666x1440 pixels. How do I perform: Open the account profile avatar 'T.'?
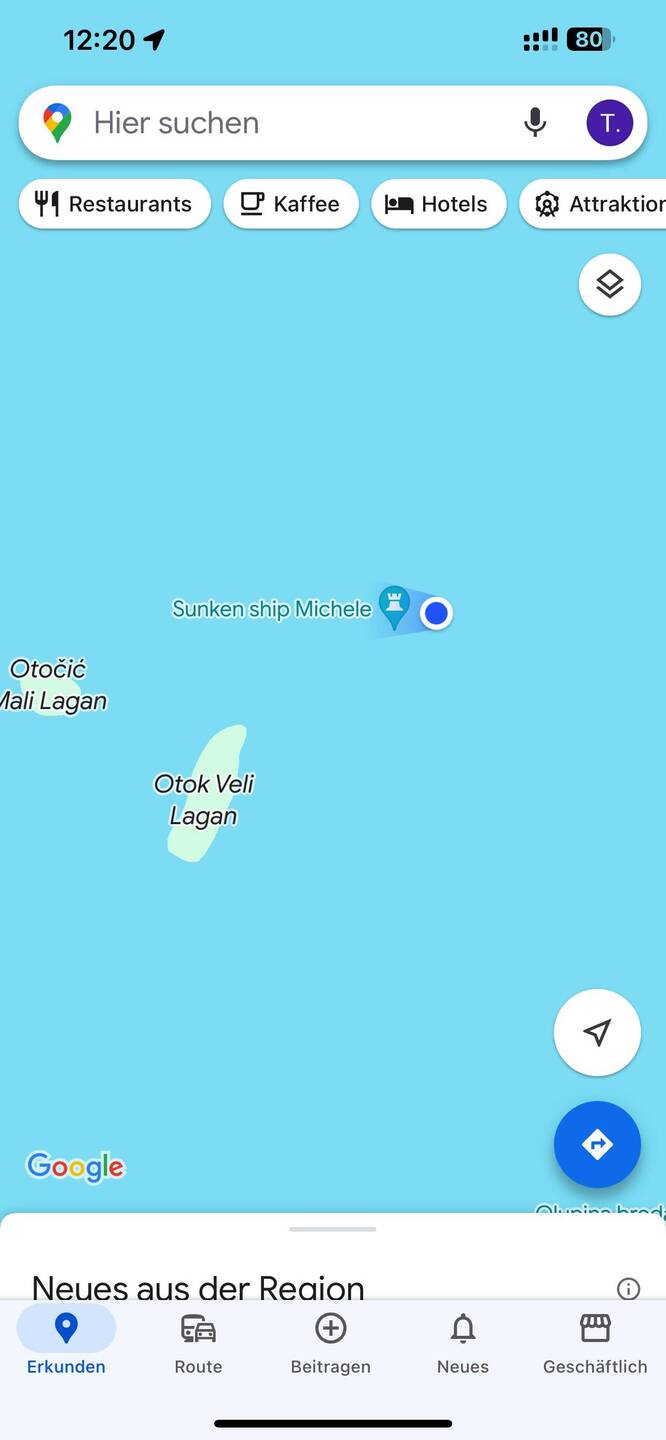pos(609,123)
